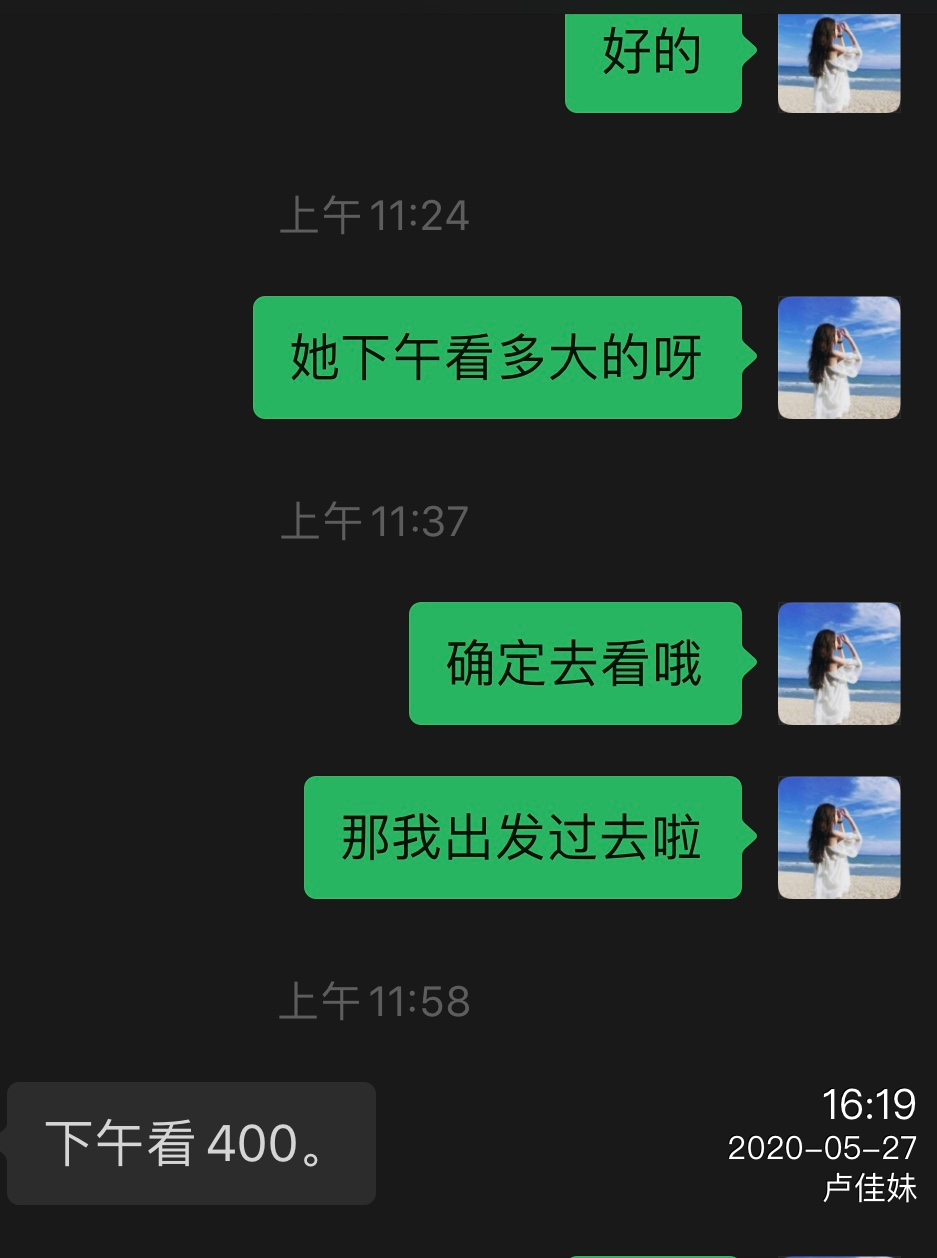Tap the avatar next to 她下午看多大的呀

[x=839, y=357]
